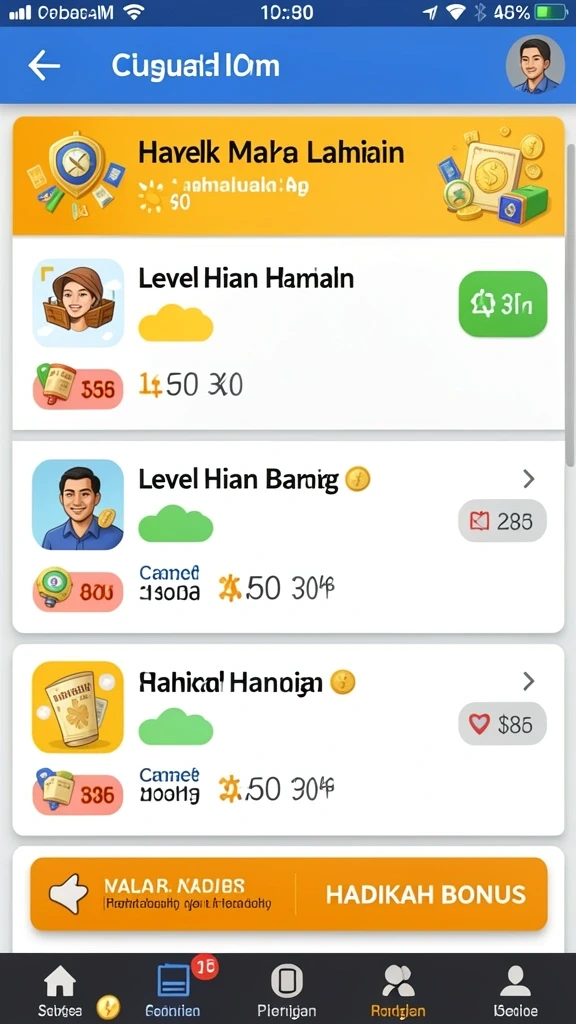576x1024 pixels.
Task: Tap the green 3ln button
Action: tap(503, 304)
